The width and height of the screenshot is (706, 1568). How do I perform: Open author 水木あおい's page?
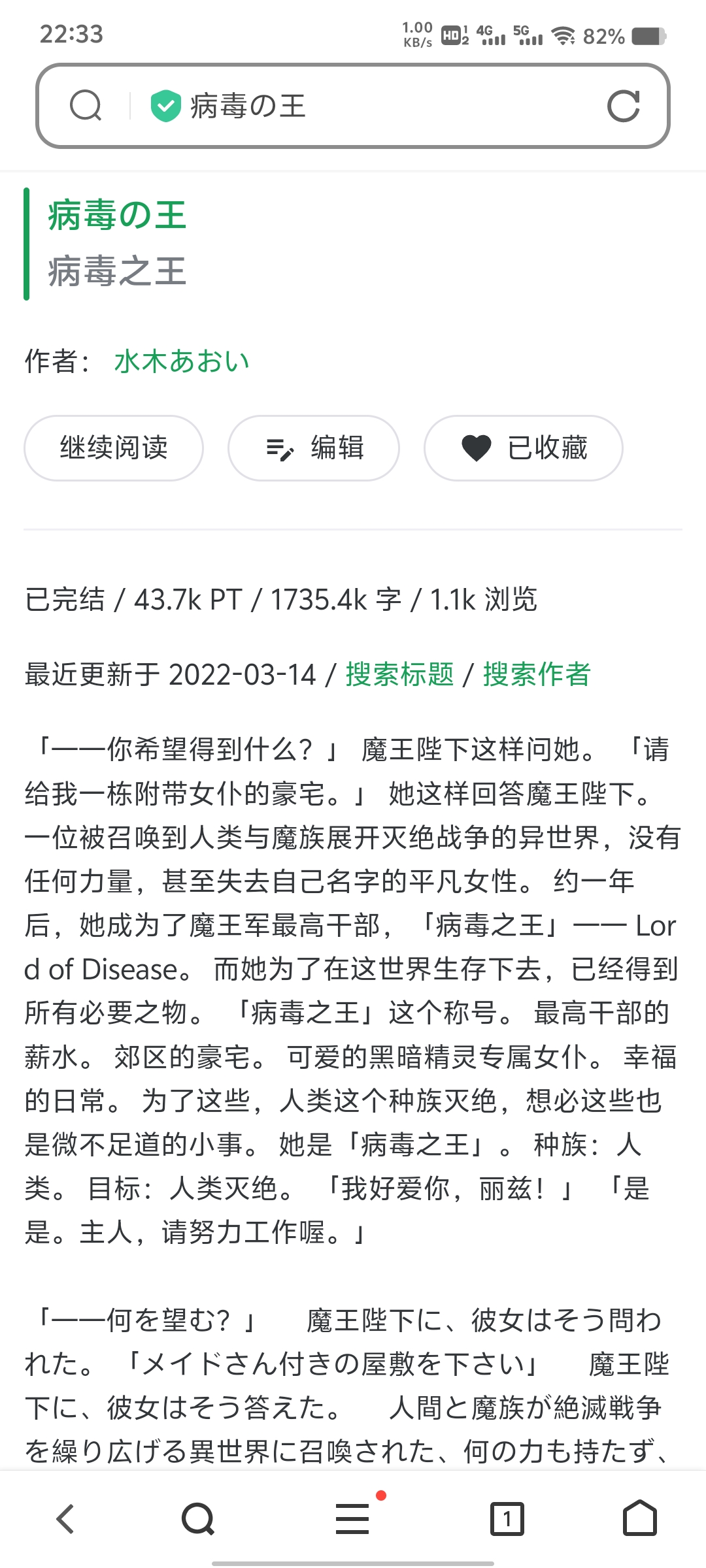182,361
